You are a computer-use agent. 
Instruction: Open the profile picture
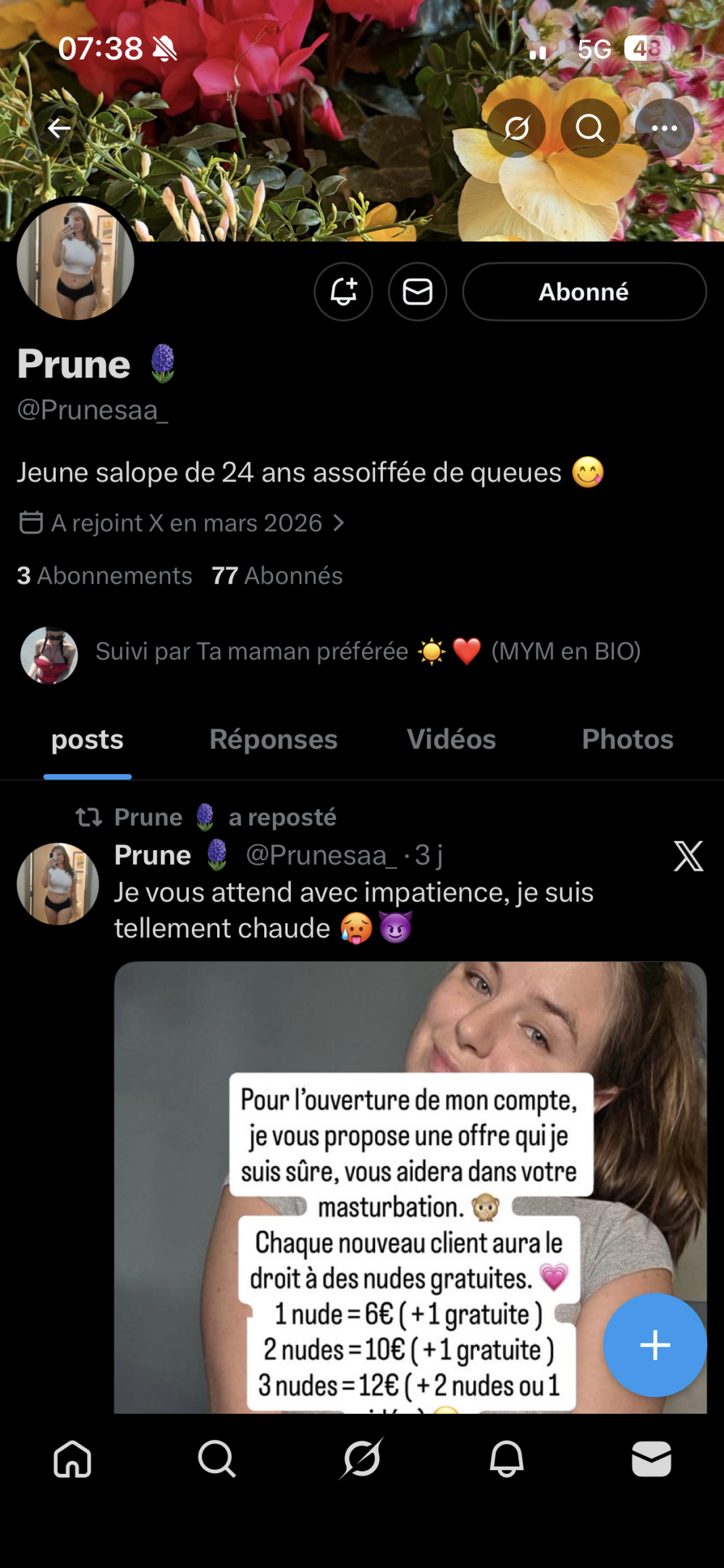pos(75,261)
